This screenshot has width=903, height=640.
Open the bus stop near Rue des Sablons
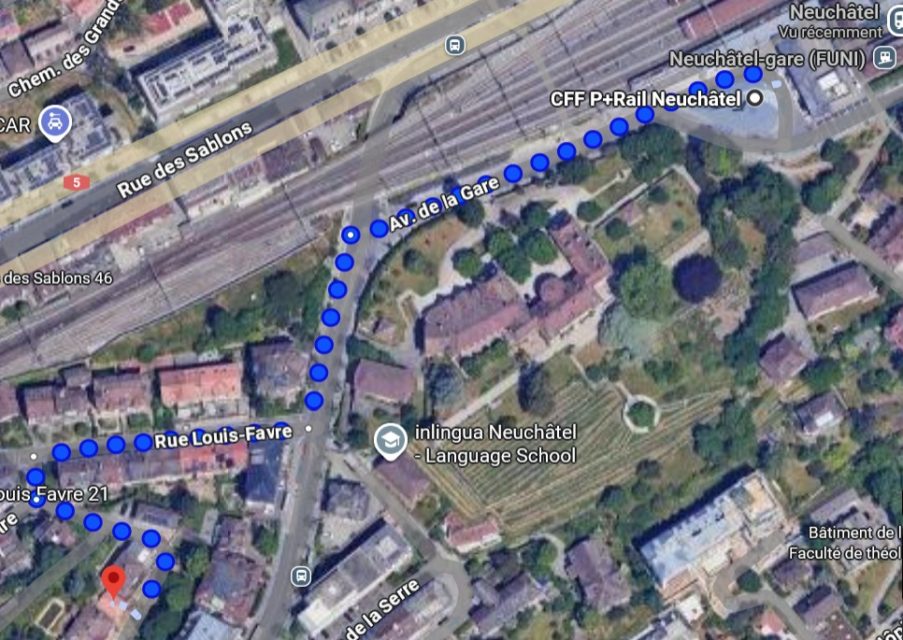click(x=455, y=45)
